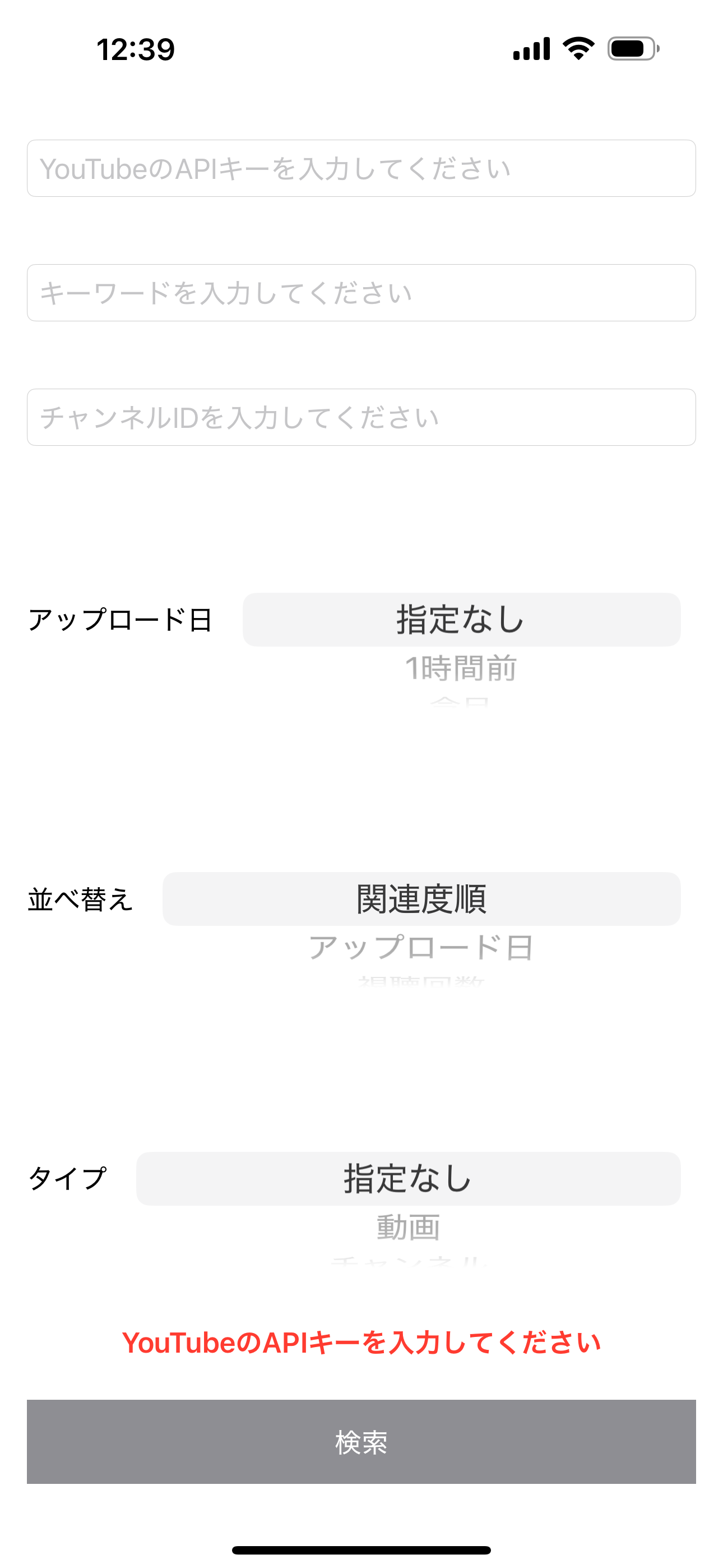Tap the 検索 search button

click(361, 1441)
